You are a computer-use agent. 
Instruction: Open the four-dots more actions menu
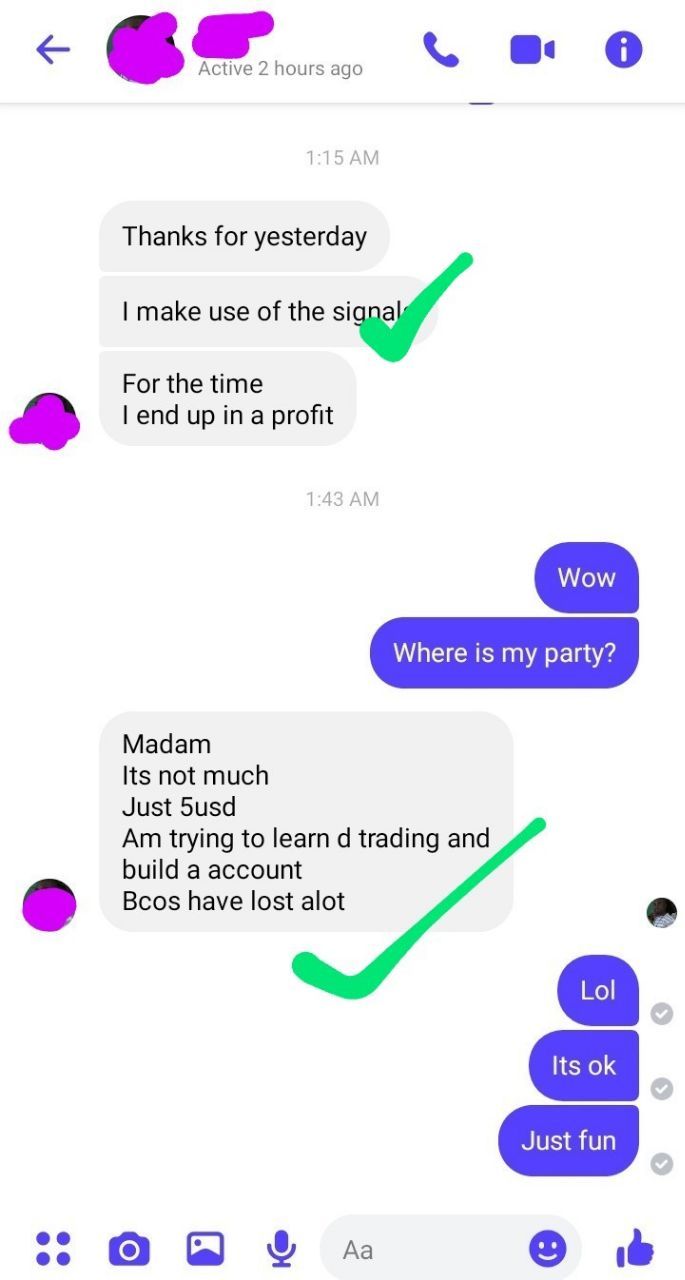tap(53, 1248)
